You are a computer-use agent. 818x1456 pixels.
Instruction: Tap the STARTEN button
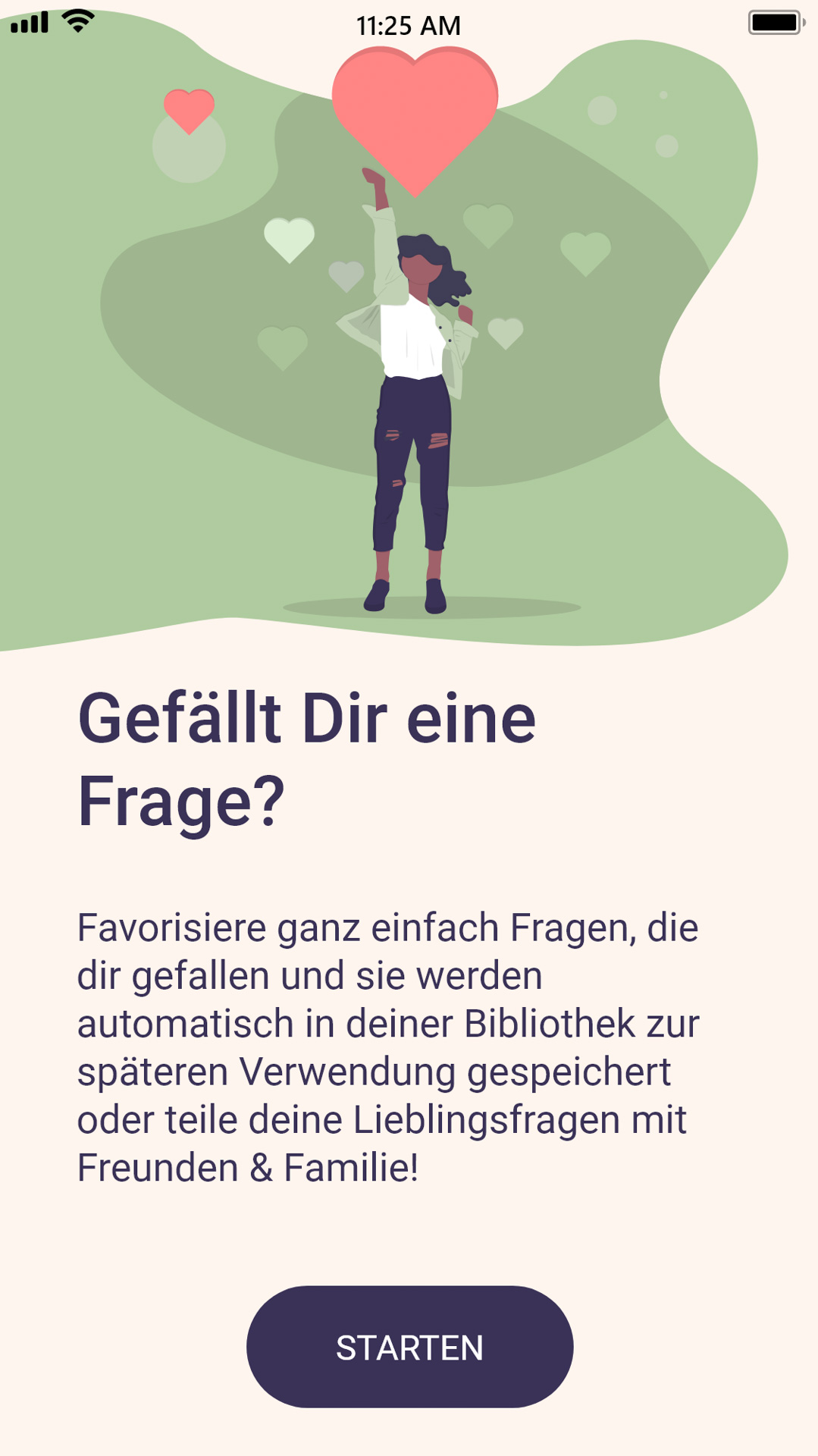tap(409, 1347)
